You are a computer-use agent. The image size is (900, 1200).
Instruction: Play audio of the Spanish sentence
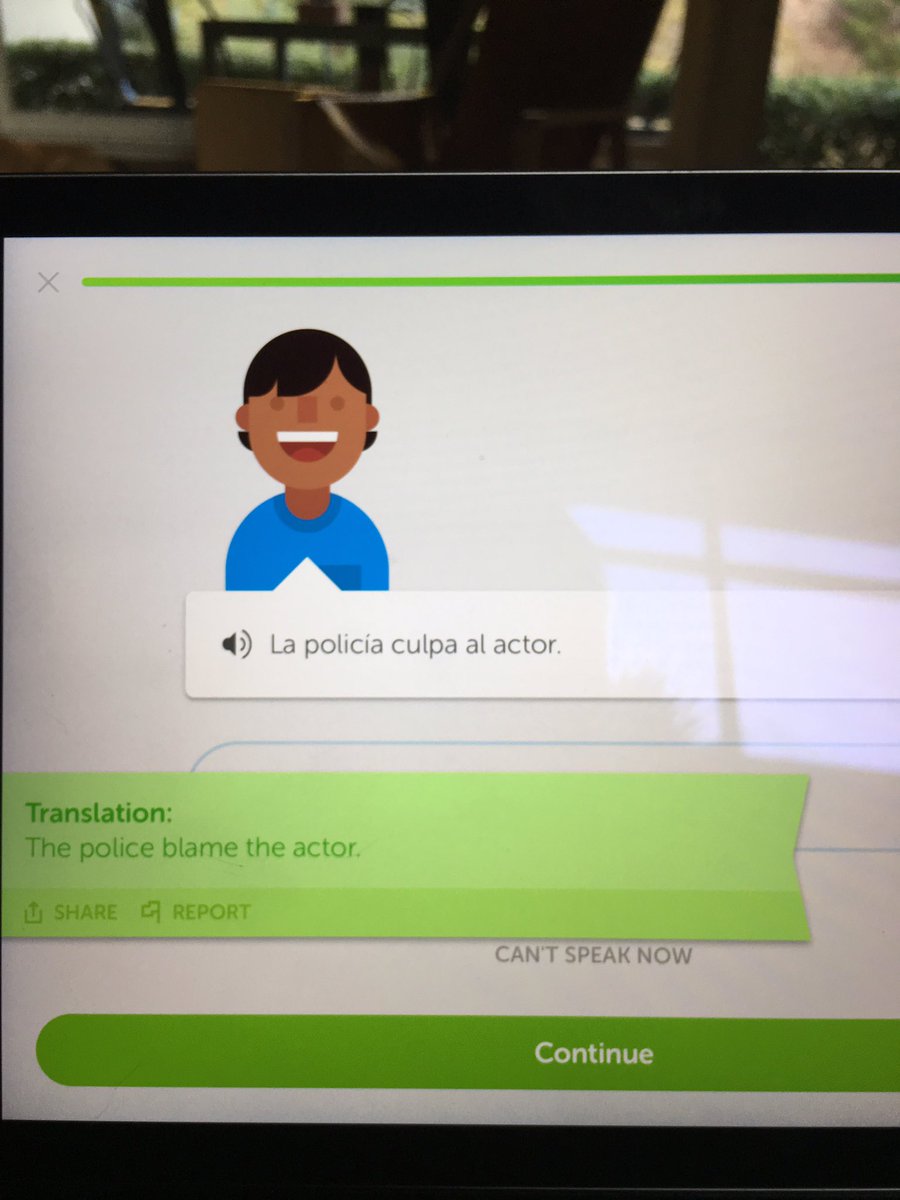coord(236,645)
